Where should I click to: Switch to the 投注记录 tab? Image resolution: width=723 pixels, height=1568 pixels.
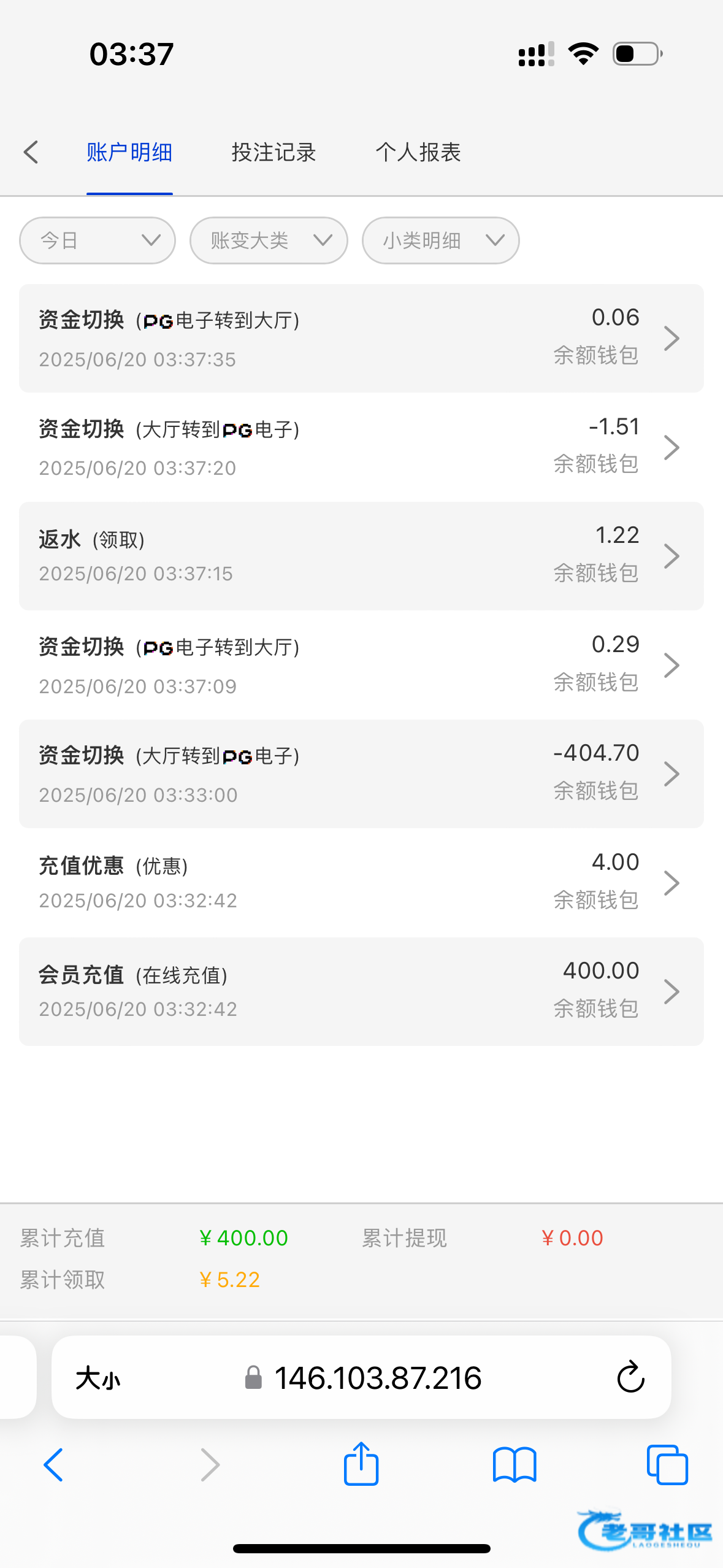tap(274, 152)
